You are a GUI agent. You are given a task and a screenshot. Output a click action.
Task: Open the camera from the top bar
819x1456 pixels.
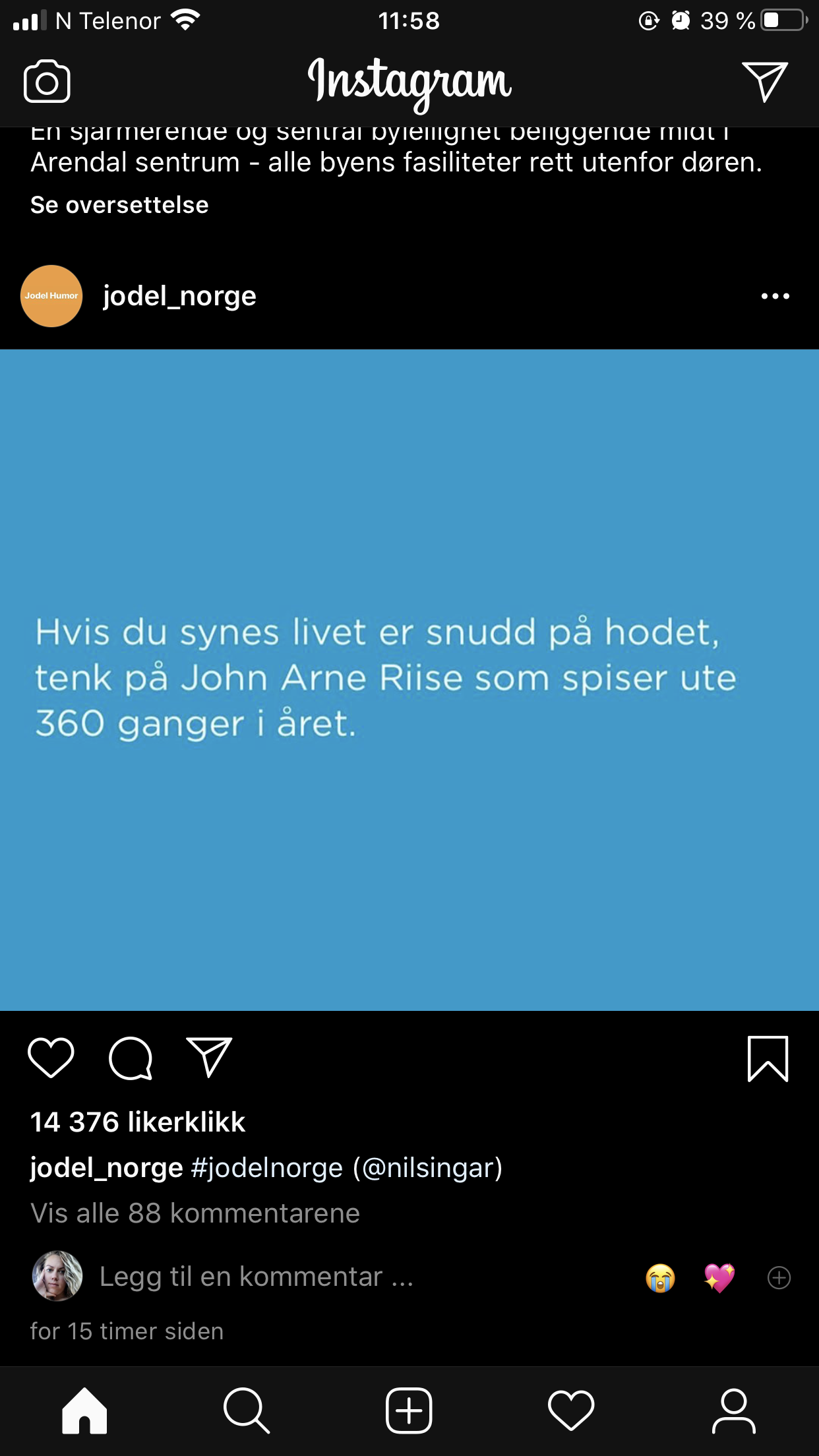[47, 81]
